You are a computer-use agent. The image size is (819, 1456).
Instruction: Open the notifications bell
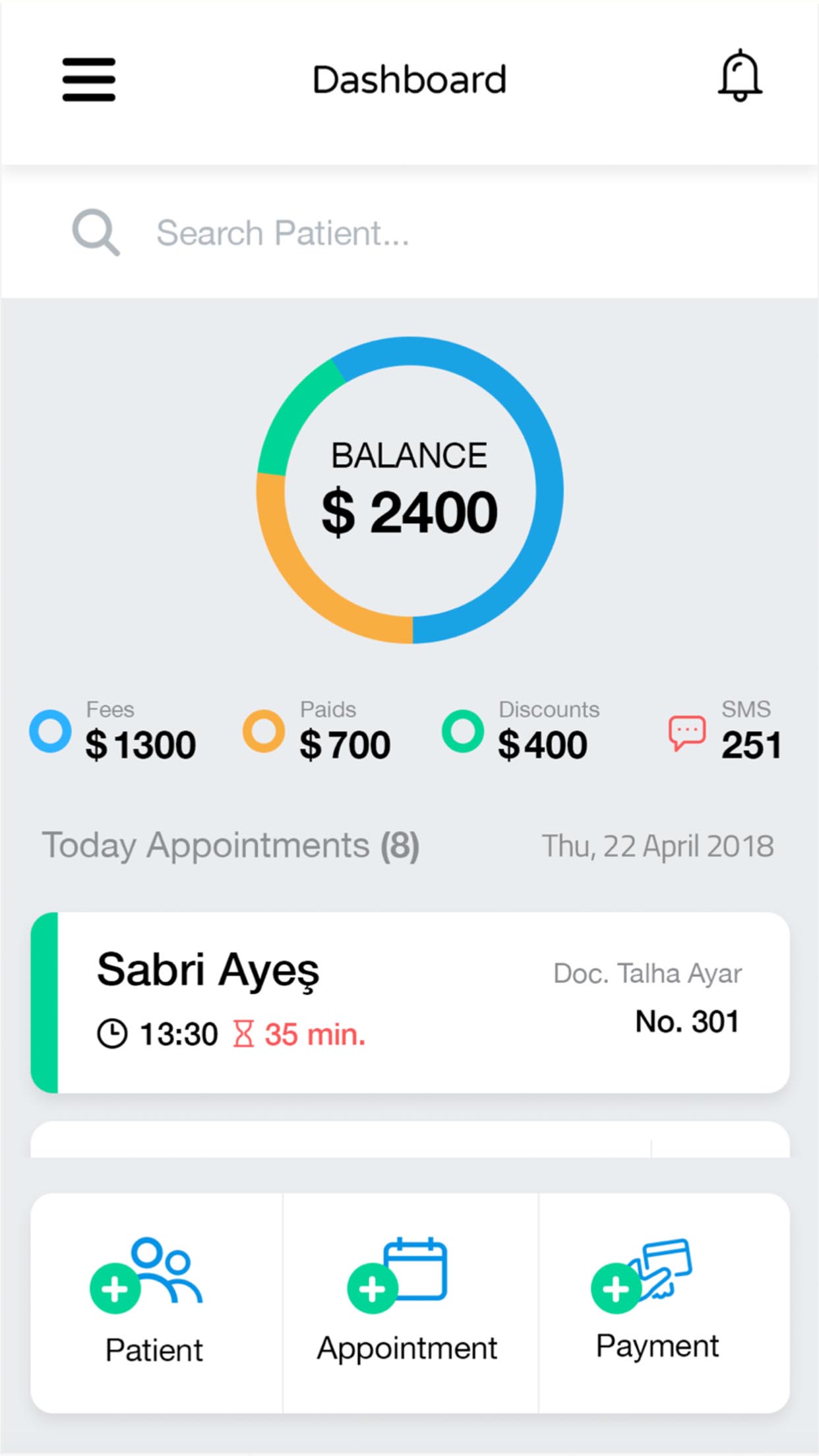point(740,76)
